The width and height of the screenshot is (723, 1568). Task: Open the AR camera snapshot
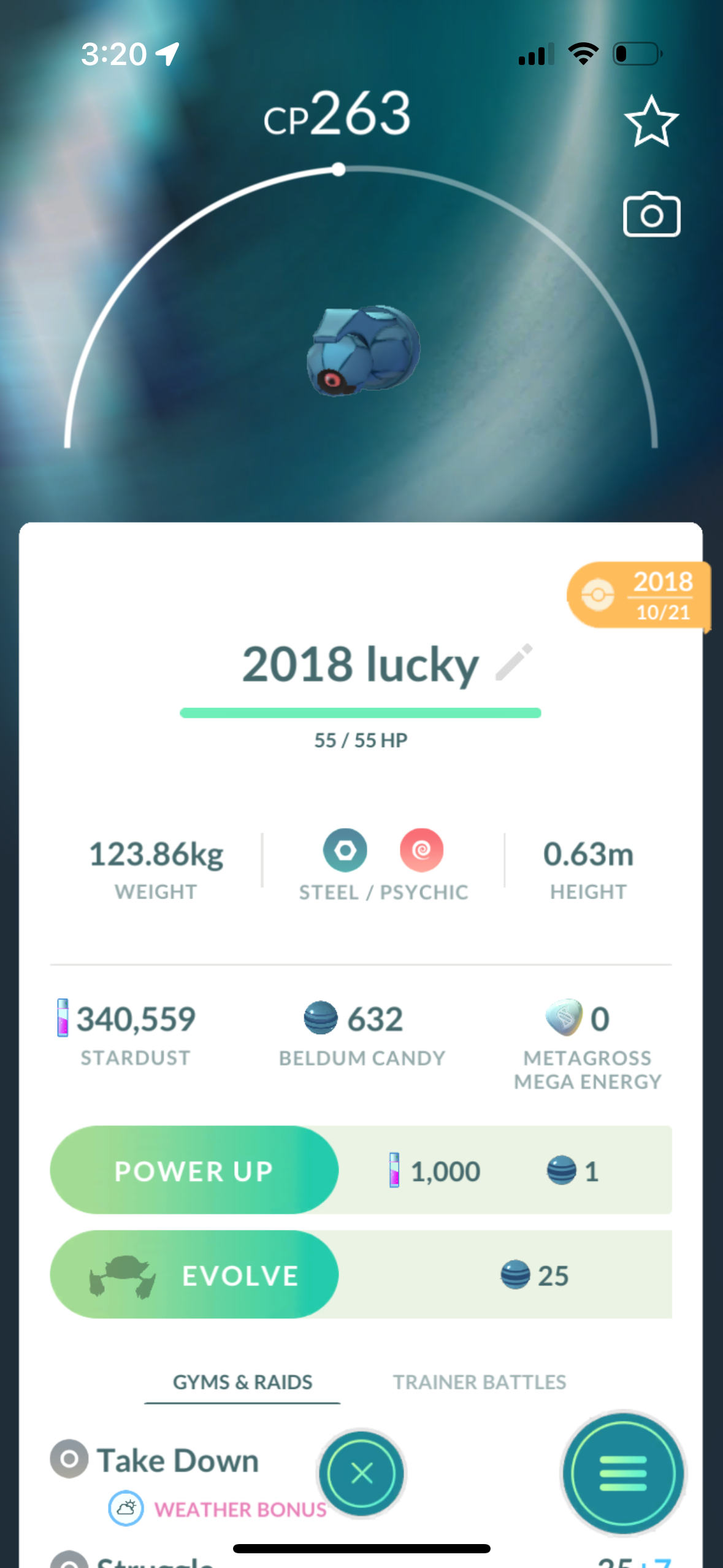tap(651, 215)
